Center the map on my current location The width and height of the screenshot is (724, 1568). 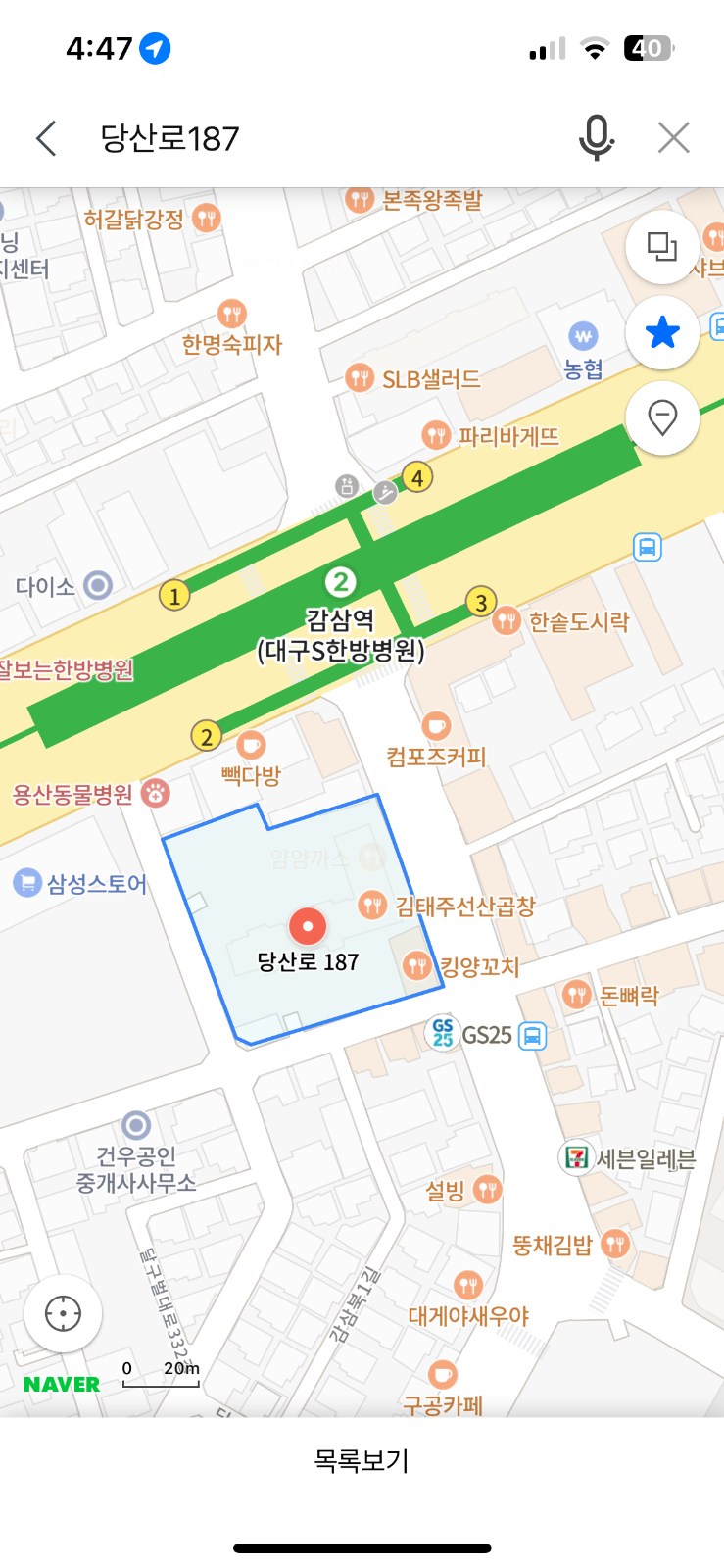[x=64, y=1313]
